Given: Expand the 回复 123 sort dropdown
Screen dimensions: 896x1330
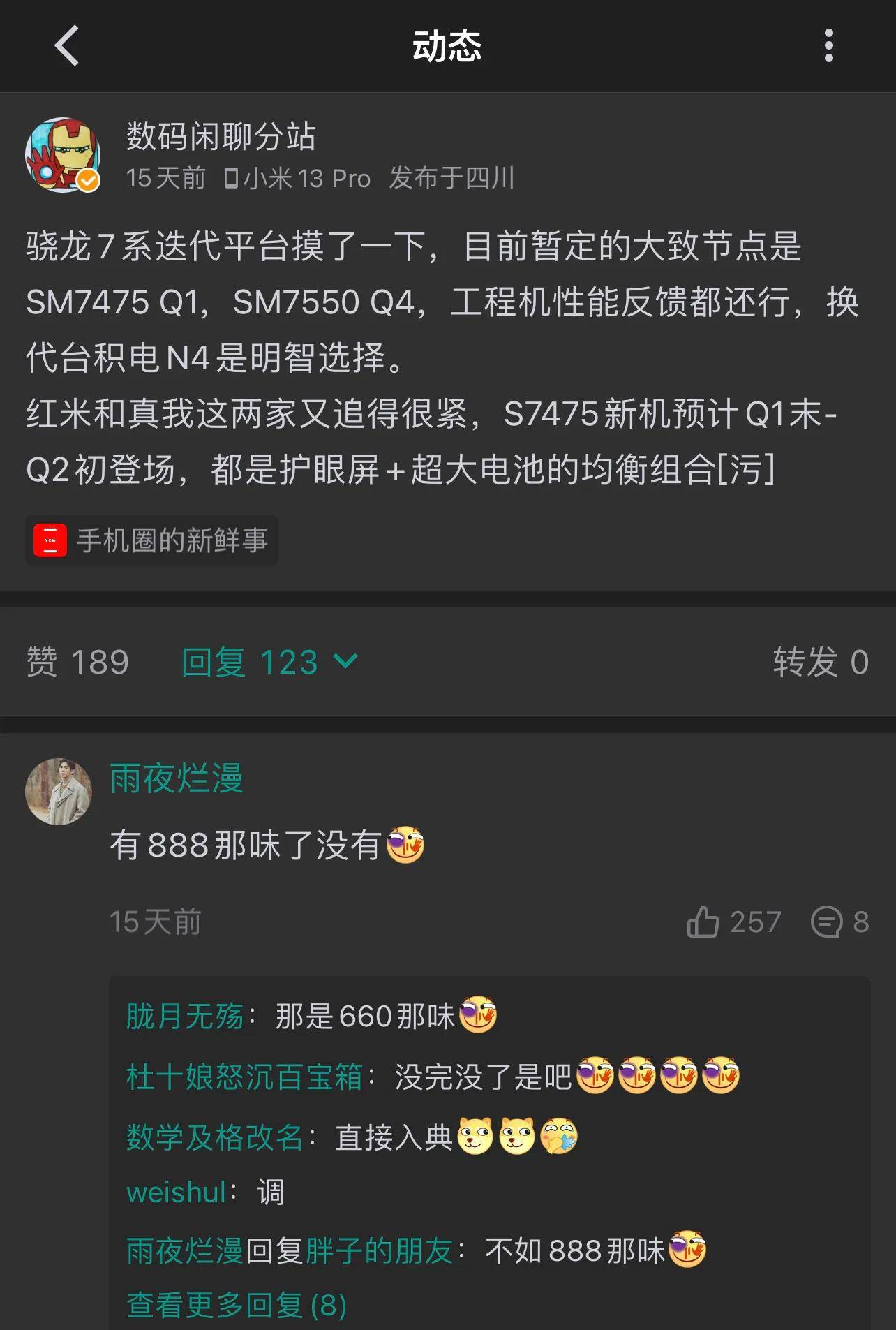Looking at the screenshot, I should coord(269,662).
